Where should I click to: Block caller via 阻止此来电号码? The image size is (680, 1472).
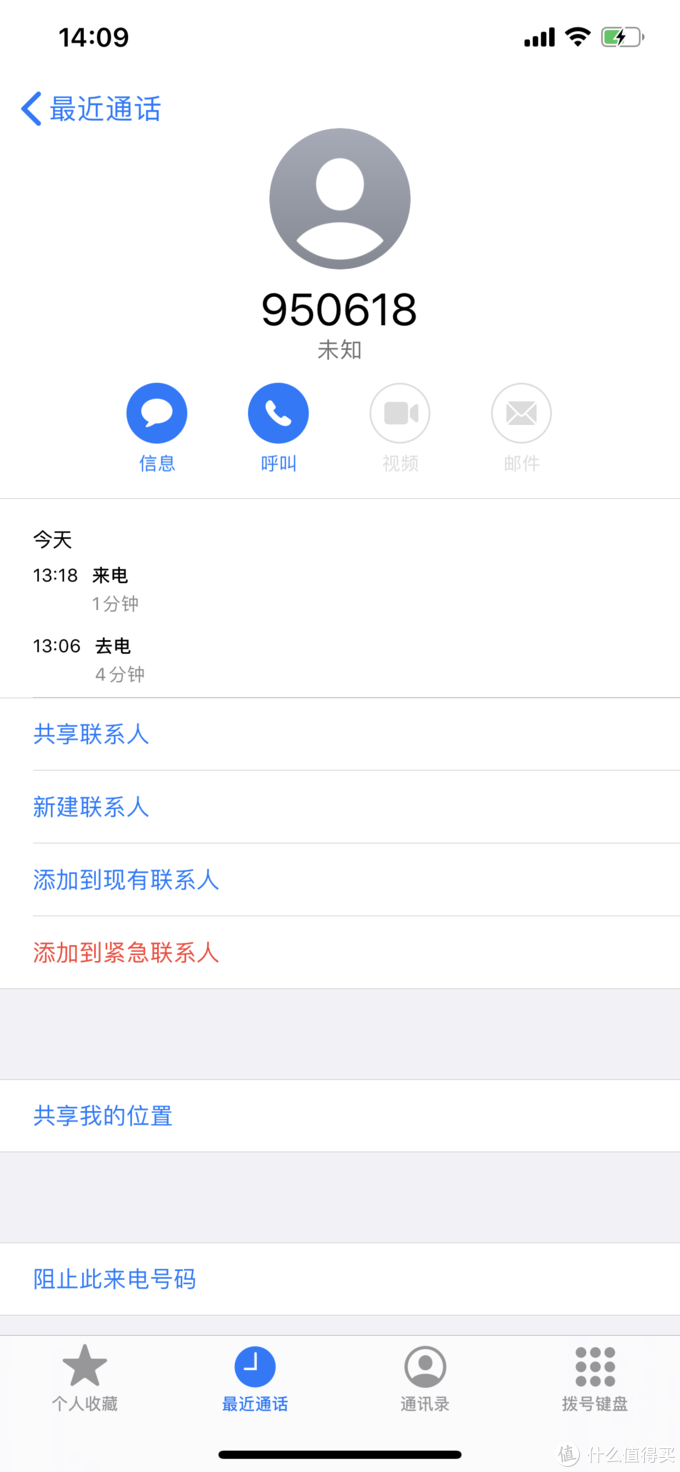coord(340,1279)
